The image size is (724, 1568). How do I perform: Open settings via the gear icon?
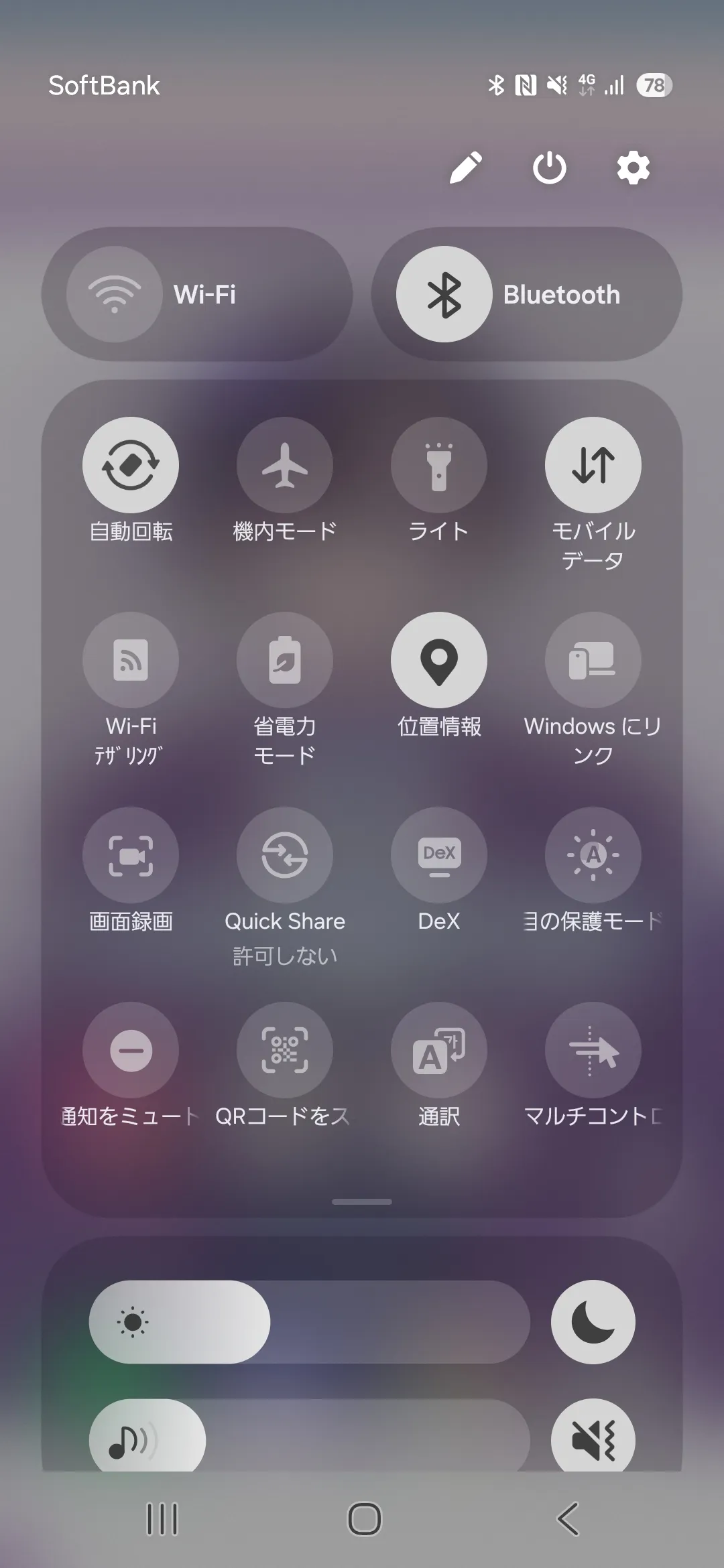pos(633,168)
